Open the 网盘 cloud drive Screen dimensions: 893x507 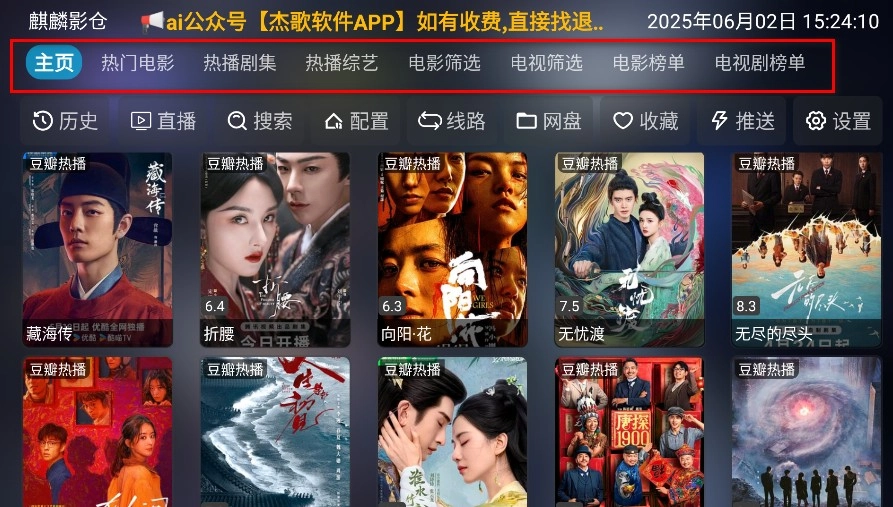549,121
